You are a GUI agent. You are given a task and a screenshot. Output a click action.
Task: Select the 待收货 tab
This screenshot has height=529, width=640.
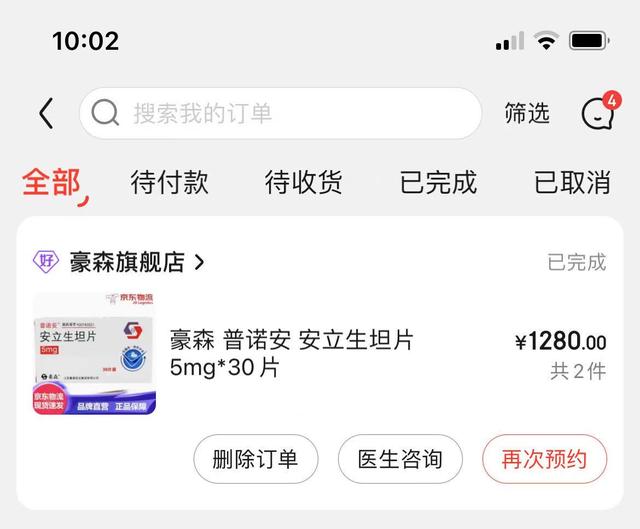point(303,182)
